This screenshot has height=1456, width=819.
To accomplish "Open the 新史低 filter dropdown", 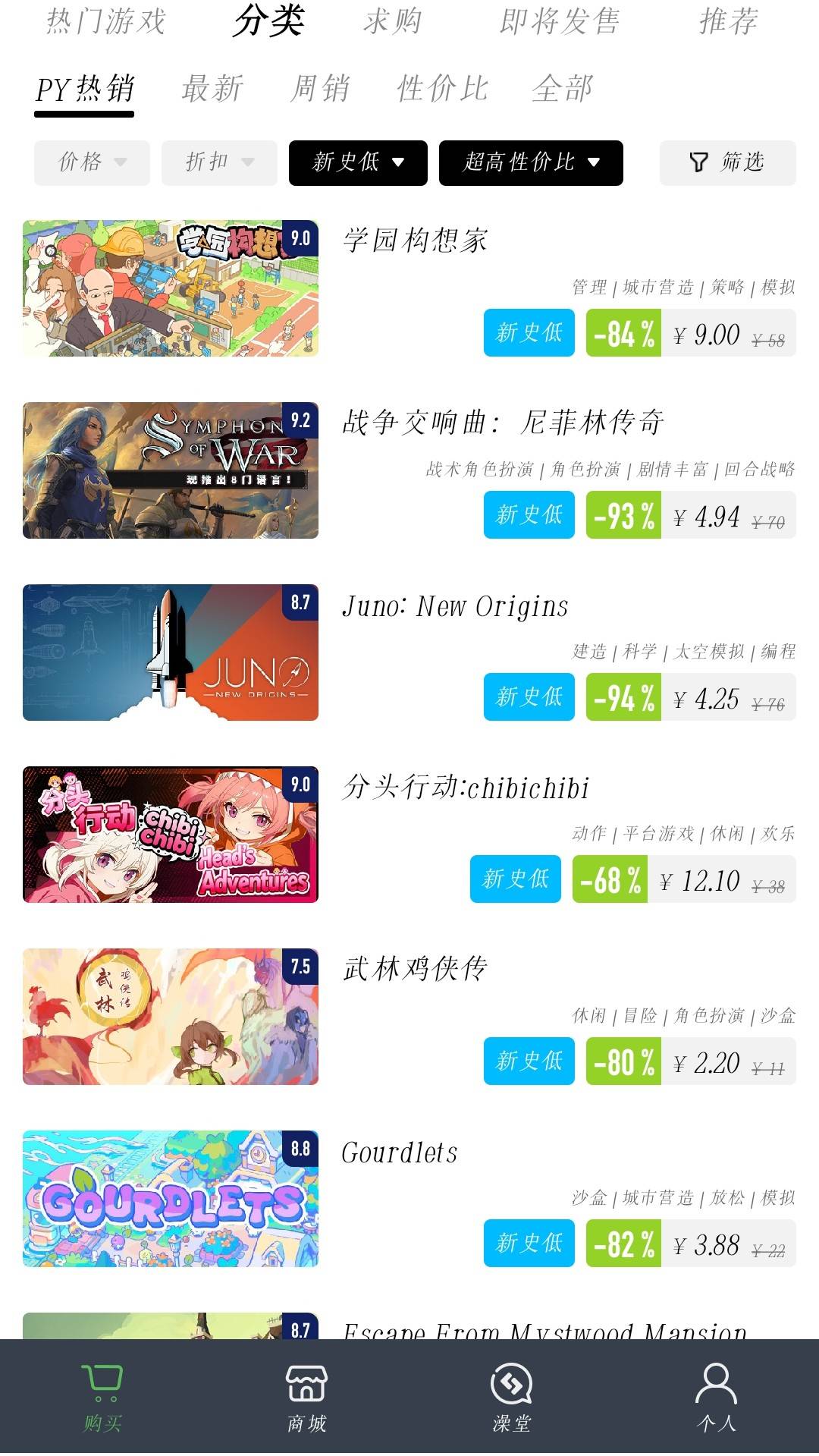I will tap(358, 162).
